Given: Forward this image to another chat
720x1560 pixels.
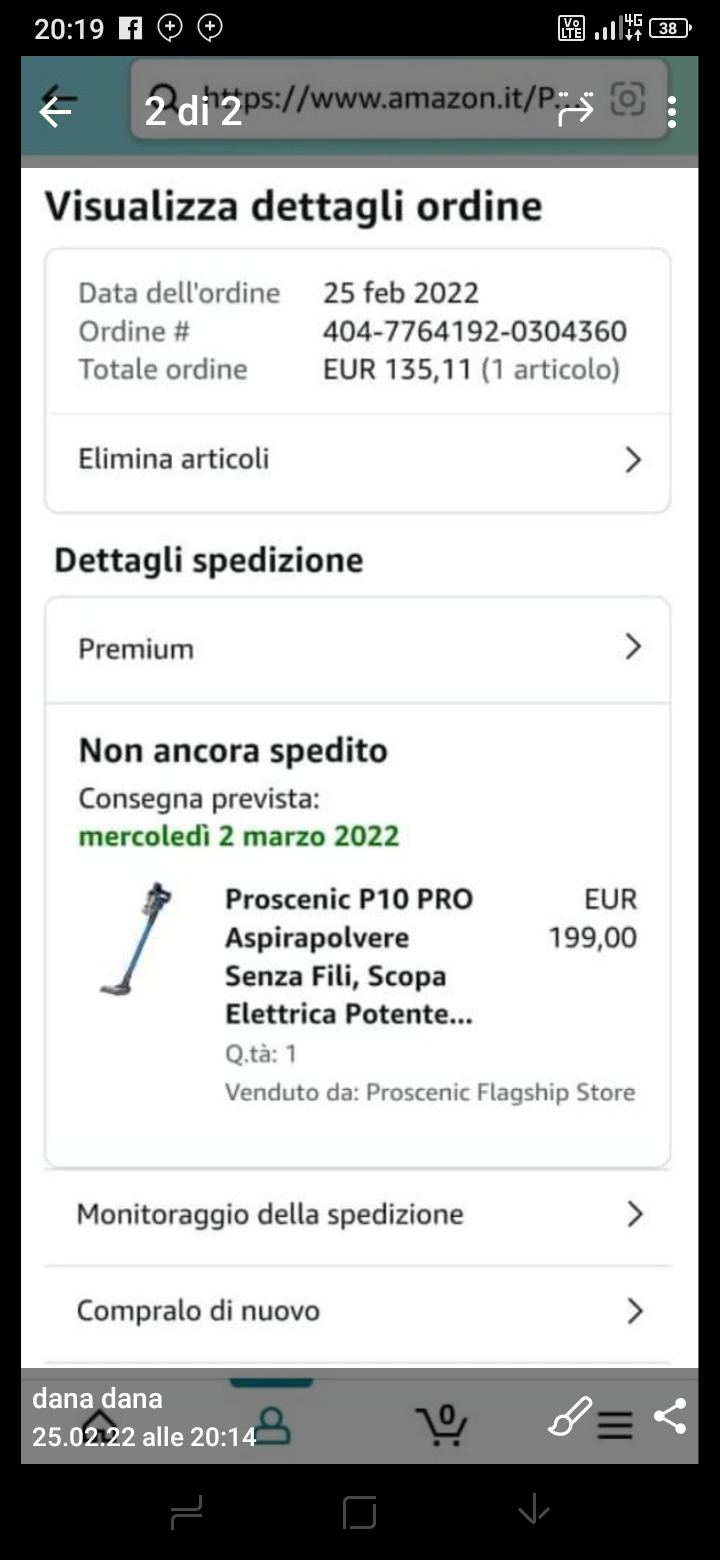Looking at the screenshot, I should click(575, 111).
